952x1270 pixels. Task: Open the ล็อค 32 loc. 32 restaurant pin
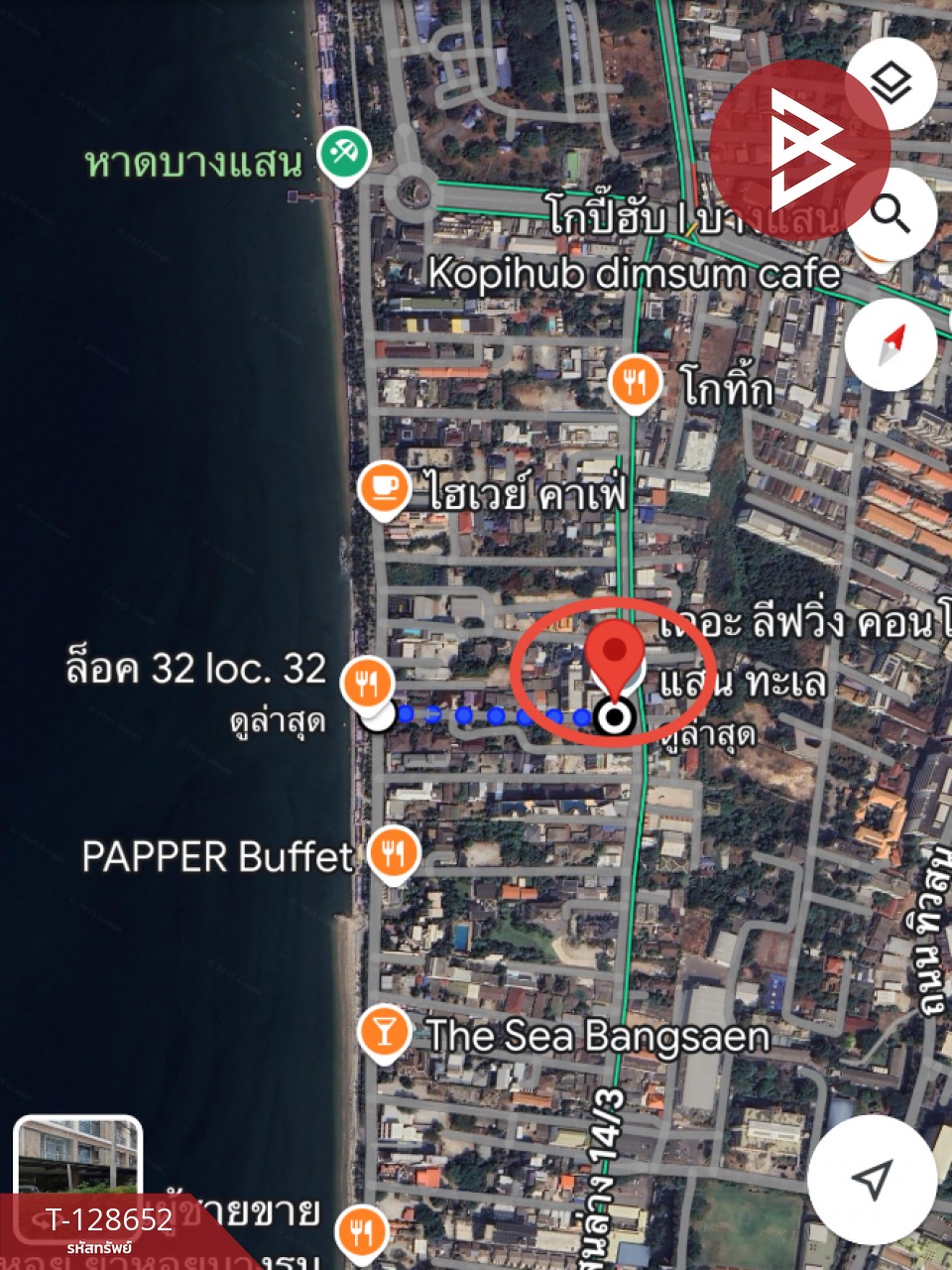tap(366, 683)
